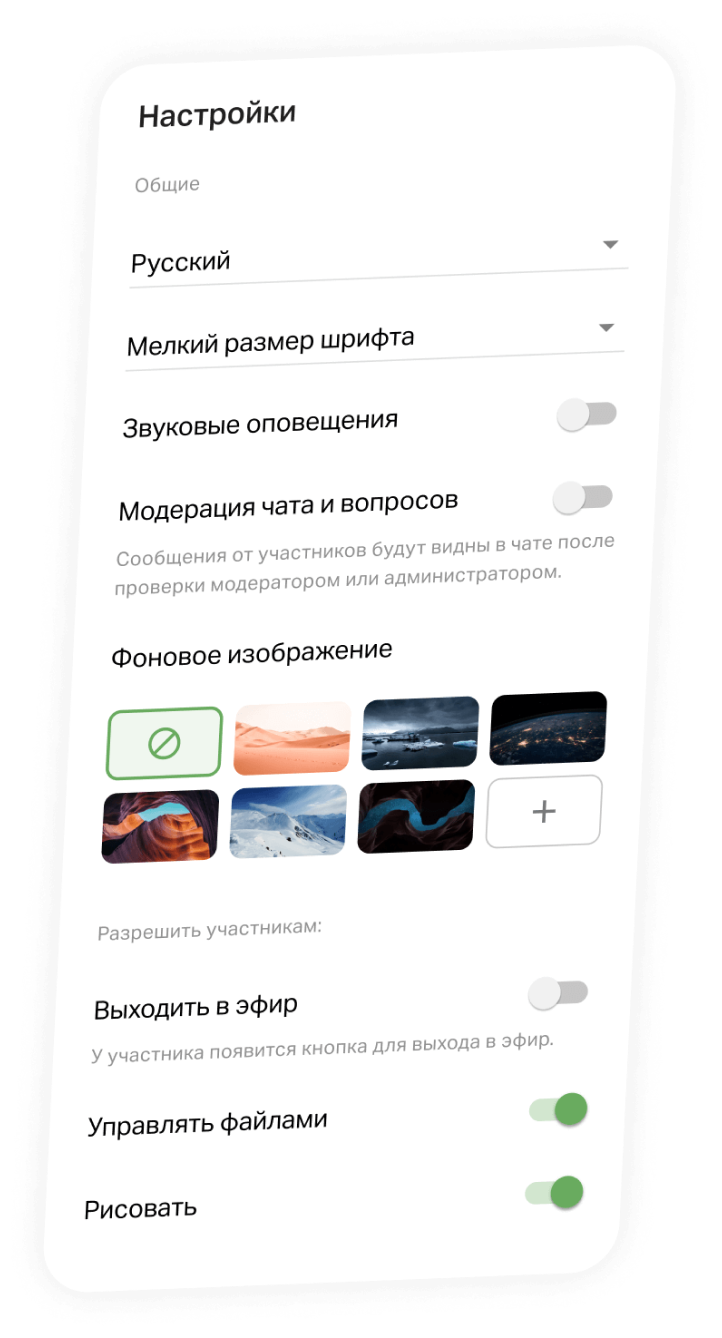Expand the Мелкий размер шрифта dropdown
This screenshot has width=722, height=1338.
click(x=374, y=337)
